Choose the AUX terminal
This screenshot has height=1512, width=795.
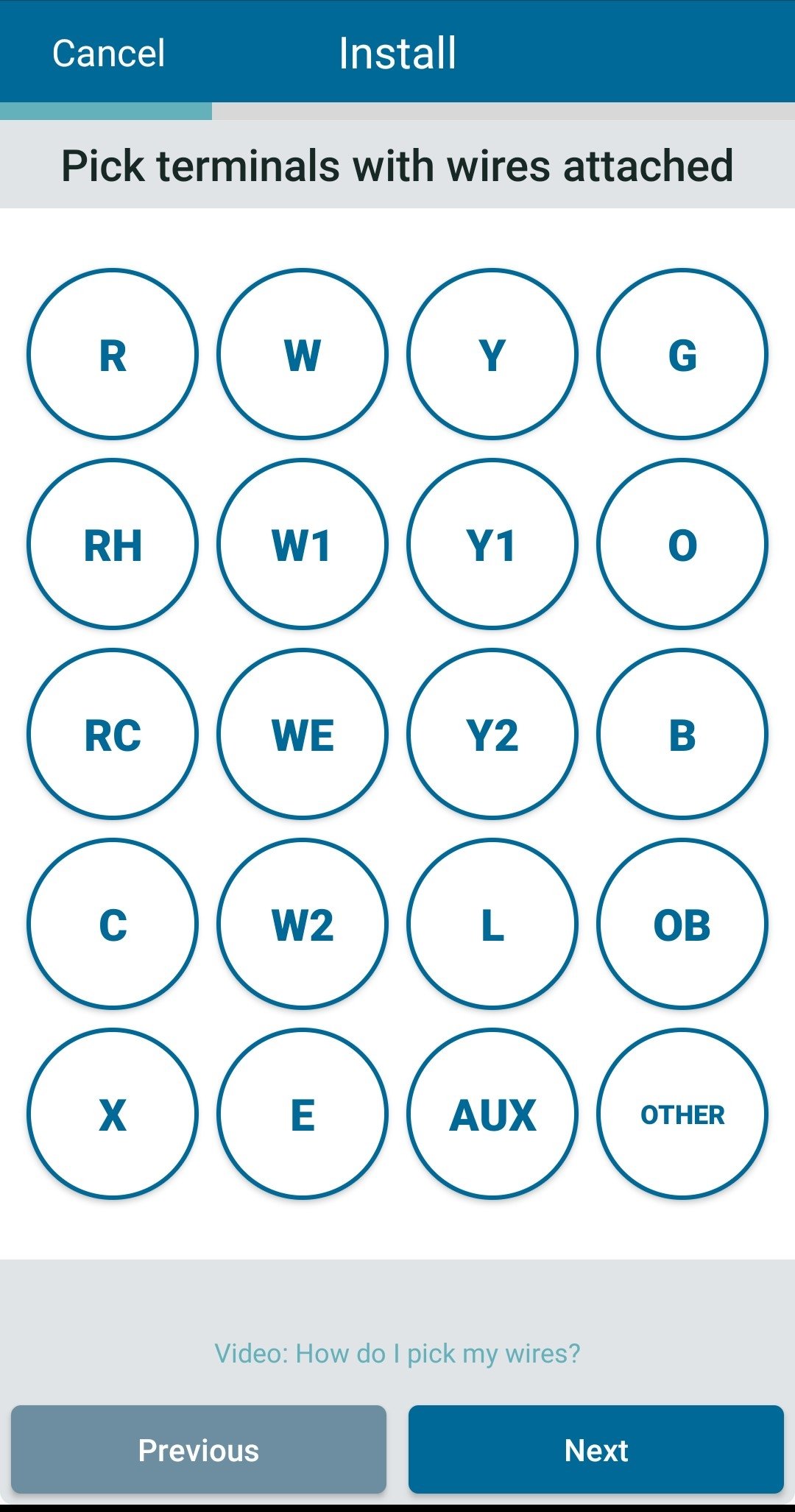[x=492, y=1114]
